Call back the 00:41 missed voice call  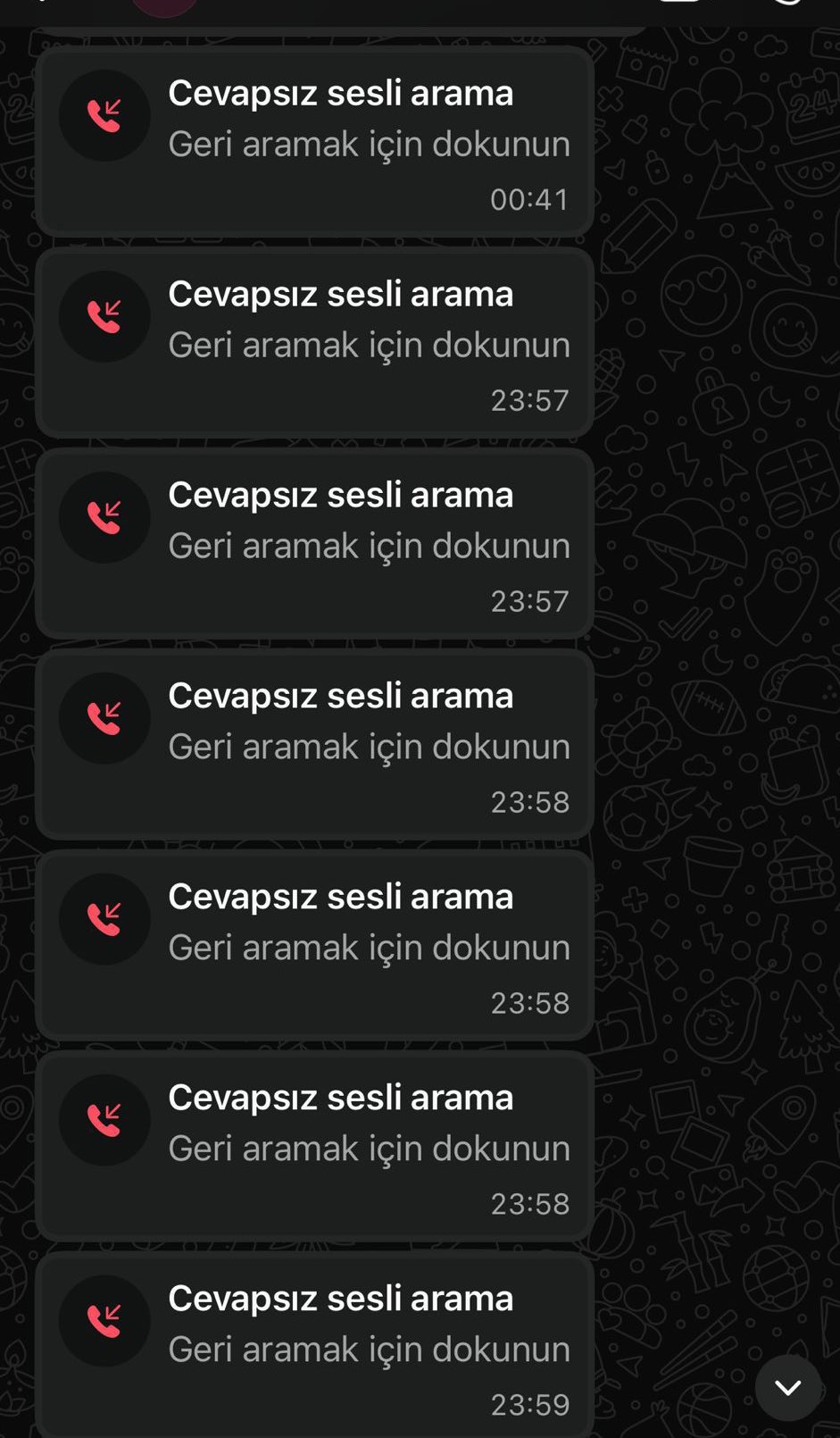pos(314,142)
